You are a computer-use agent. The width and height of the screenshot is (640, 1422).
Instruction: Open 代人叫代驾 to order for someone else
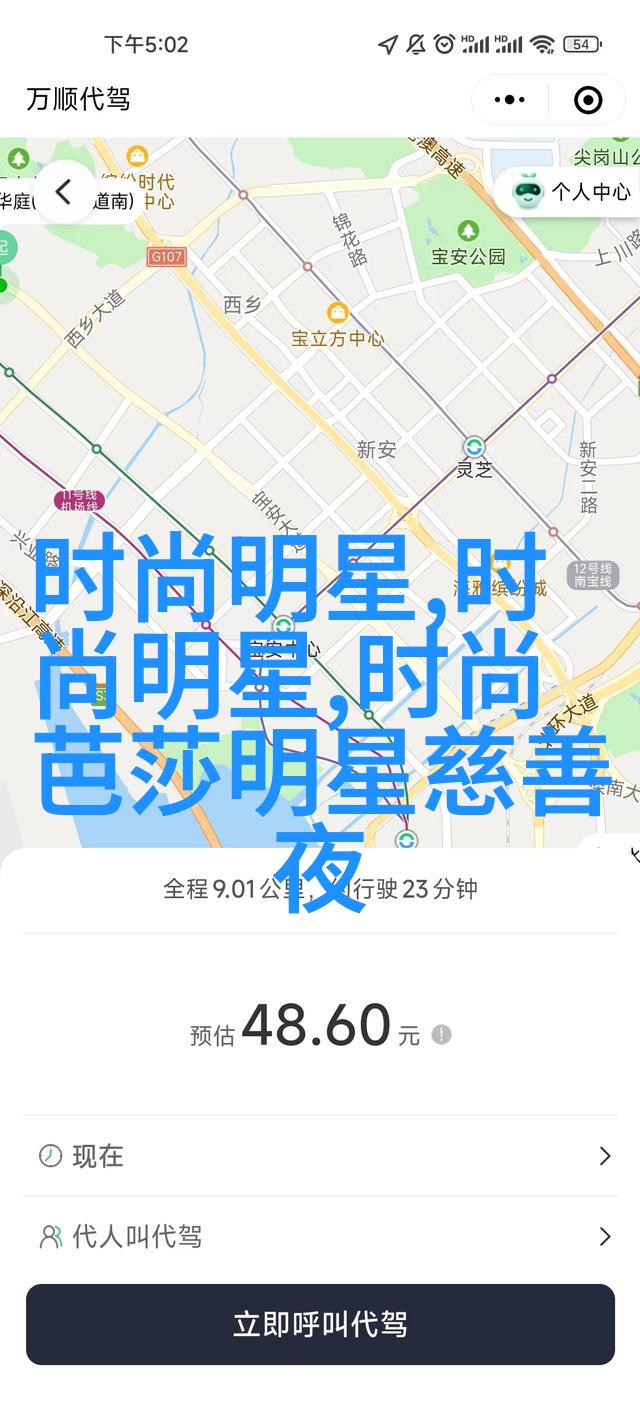pyautogui.click(x=320, y=1237)
